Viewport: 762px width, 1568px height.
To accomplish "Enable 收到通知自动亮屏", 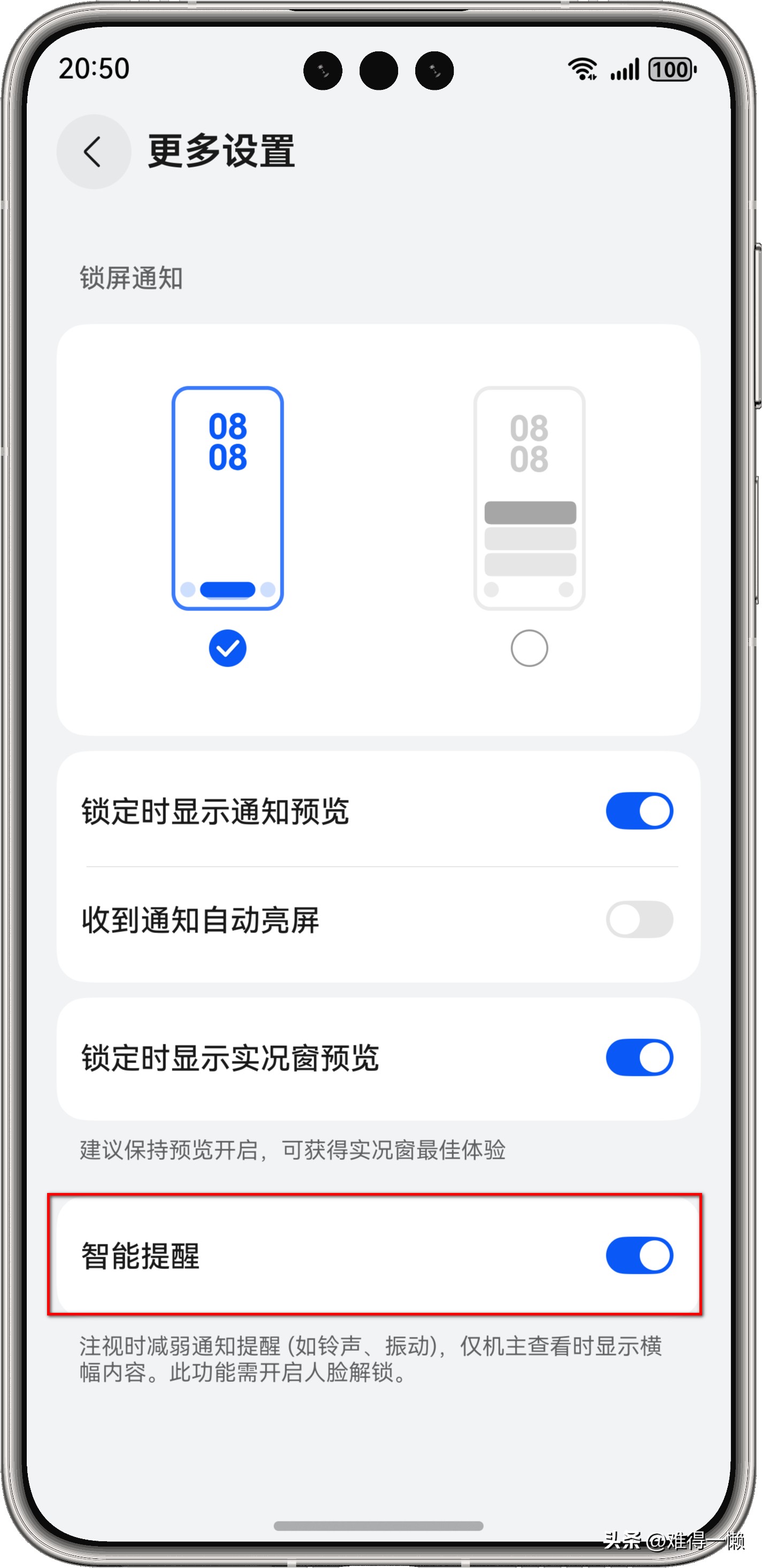I will coord(639,919).
